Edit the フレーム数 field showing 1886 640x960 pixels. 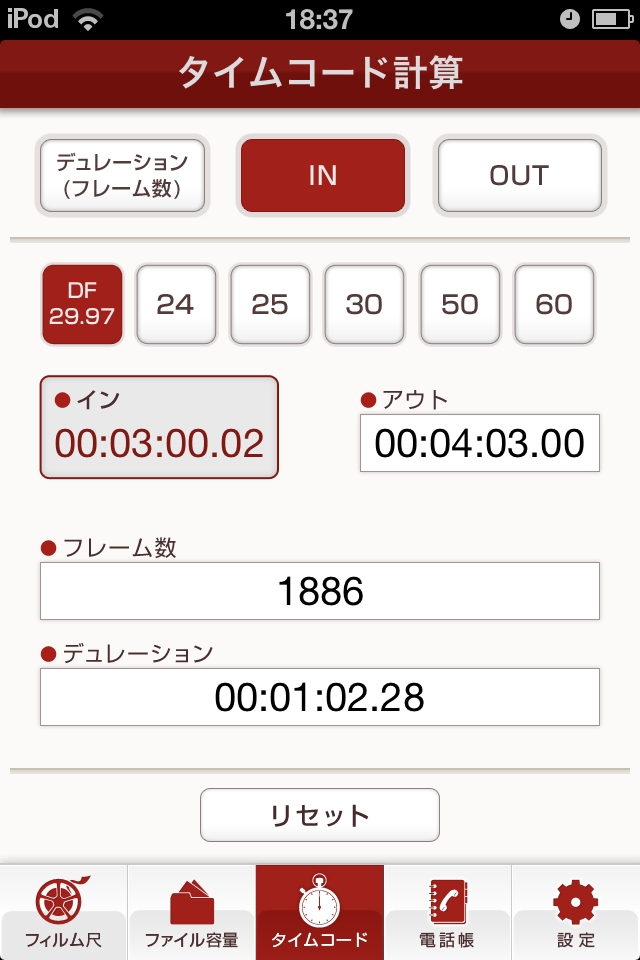click(x=320, y=591)
